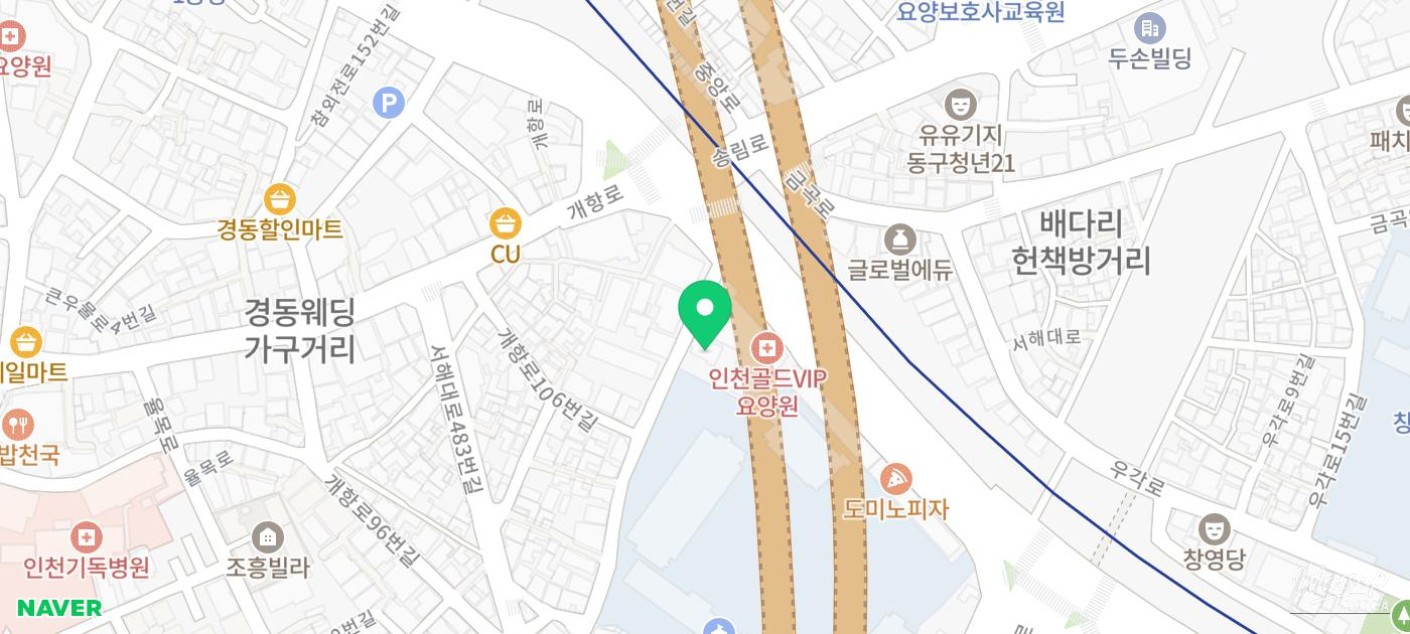This screenshot has height=634, width=1410.
Task: Select the 도미노피자 restaurant marker
Action: 896,479
